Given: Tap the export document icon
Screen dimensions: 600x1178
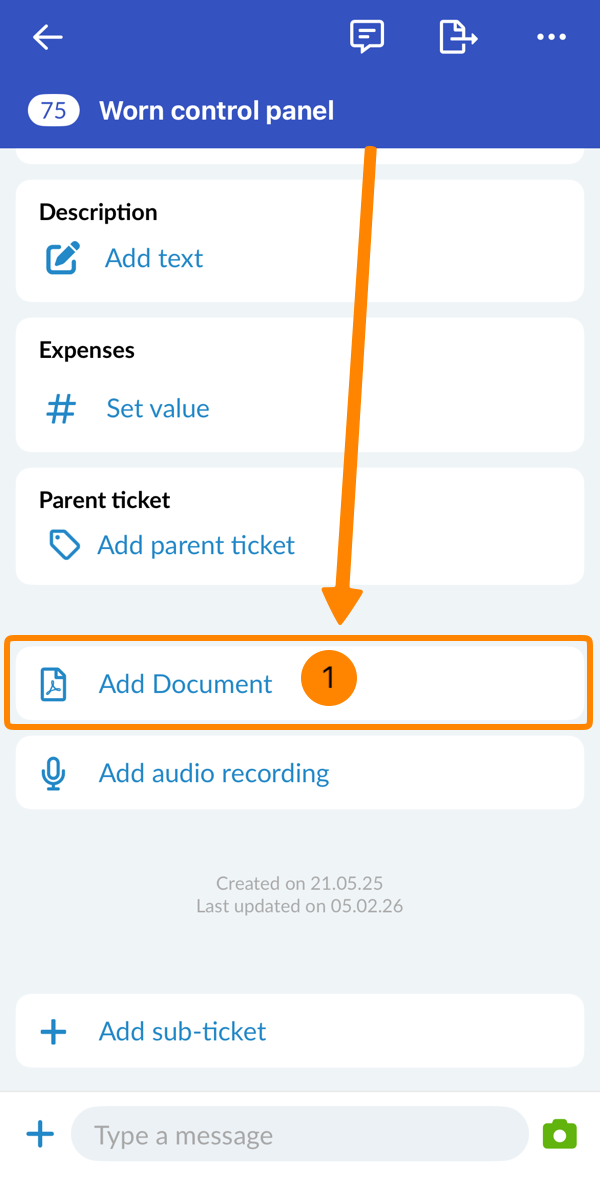Looking at the screenshot, I should [x=458, y=38].
